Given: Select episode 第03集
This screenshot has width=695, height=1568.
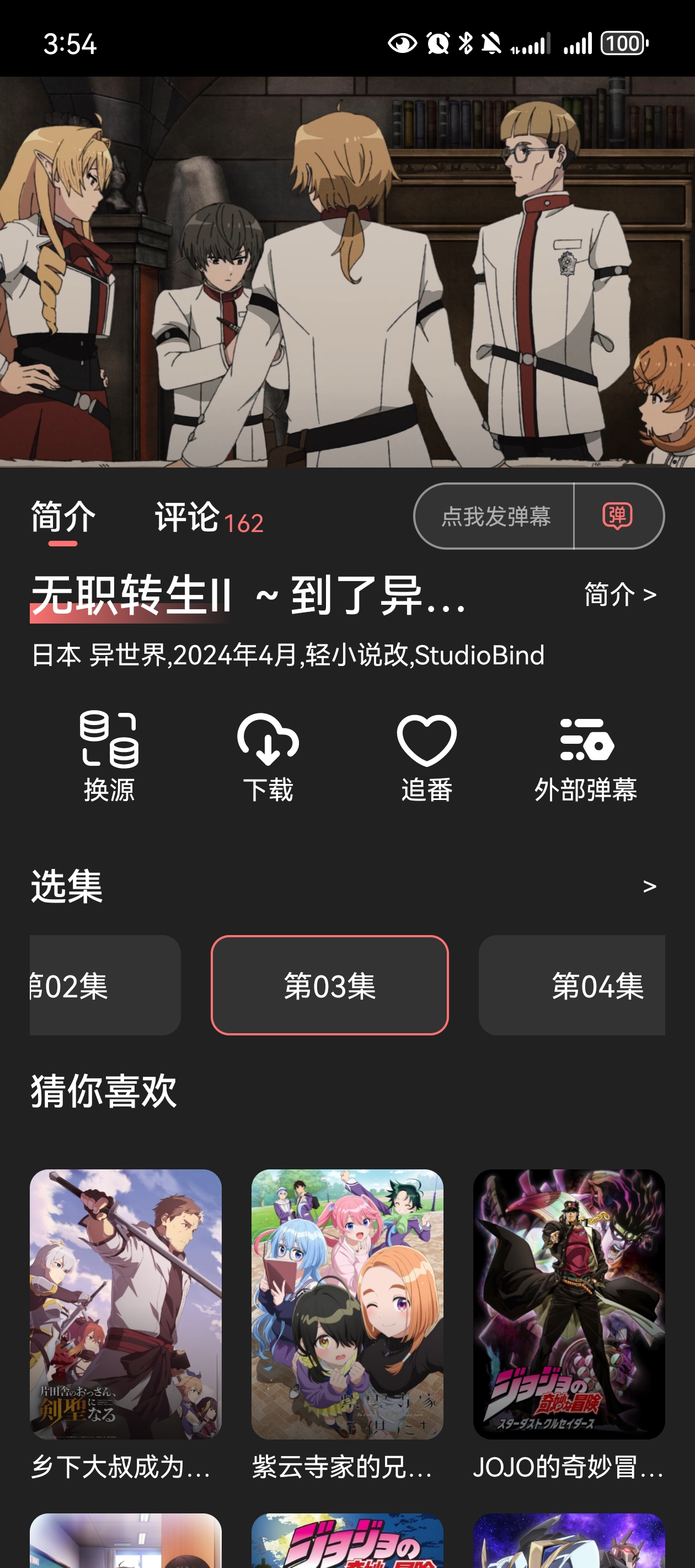Looking at the screenshot, I should pyautogui.click(x=329, y=985).
